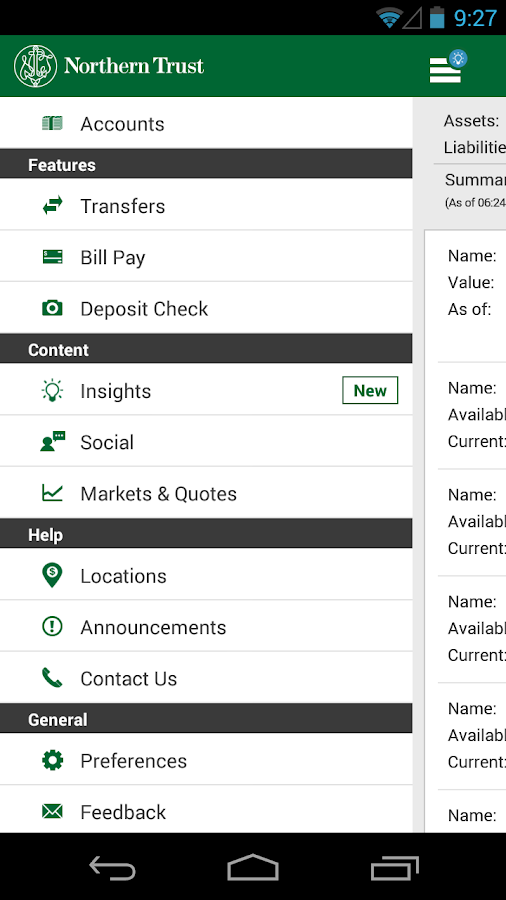Screen dimensions: 506x900
Task: Tap the hamburger menu icon
Action: coord(446,68)
